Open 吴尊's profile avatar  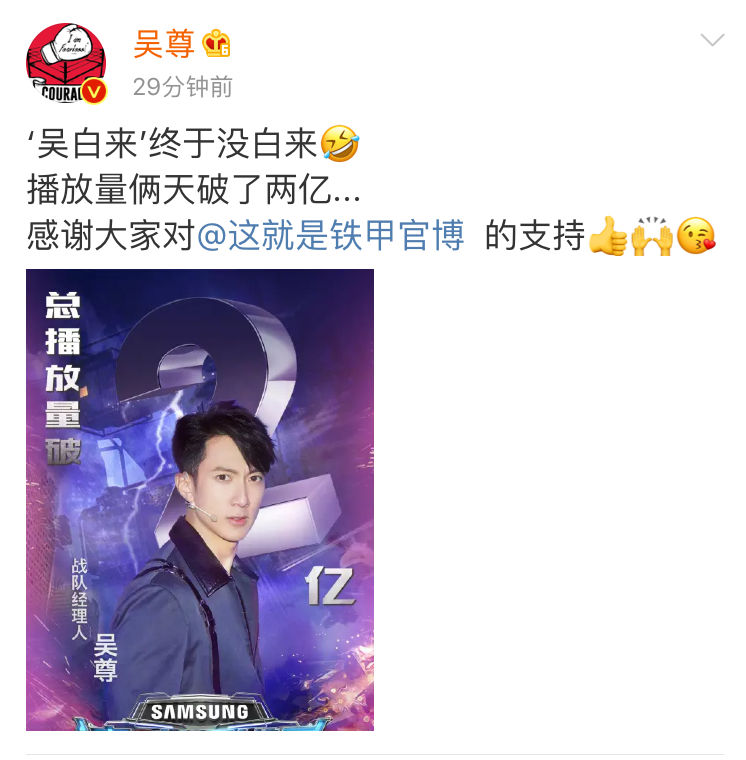tap(66, 64)
